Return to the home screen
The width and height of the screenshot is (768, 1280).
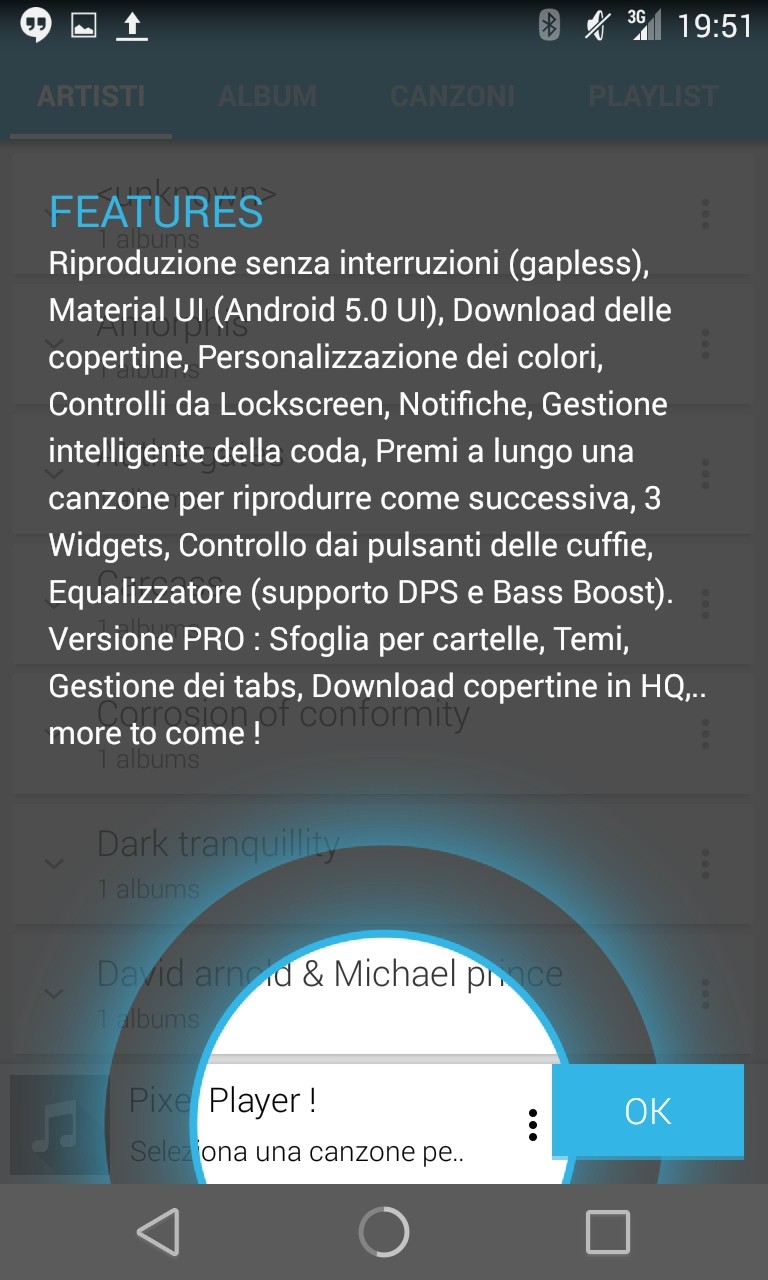(x=384, y=1232)
